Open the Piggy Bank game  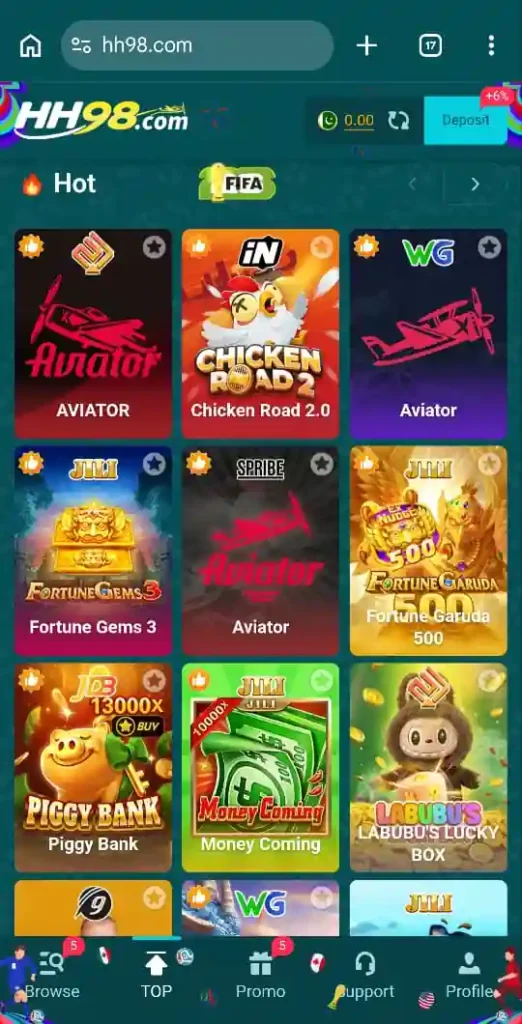pos(93,767)
